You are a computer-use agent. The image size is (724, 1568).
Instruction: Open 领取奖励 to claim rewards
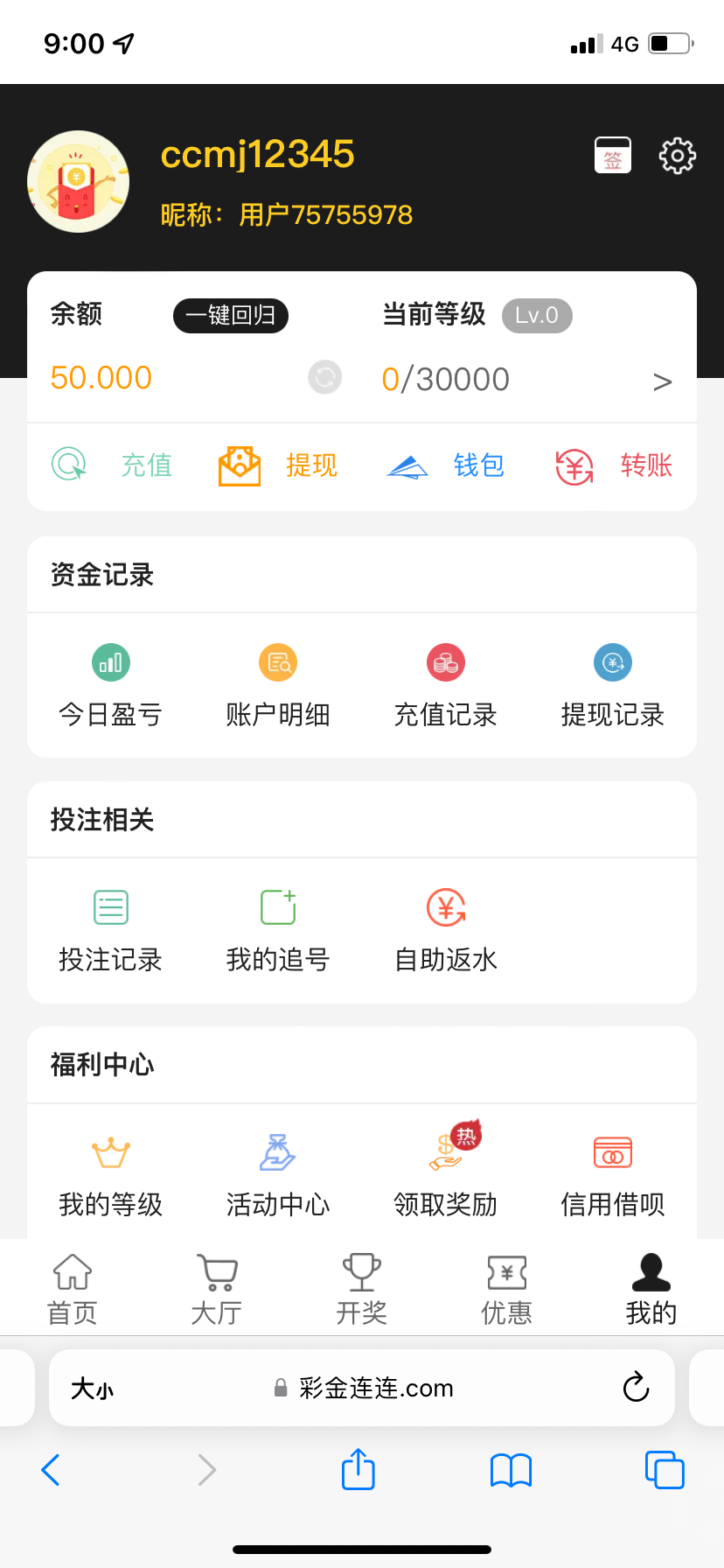446,1175
